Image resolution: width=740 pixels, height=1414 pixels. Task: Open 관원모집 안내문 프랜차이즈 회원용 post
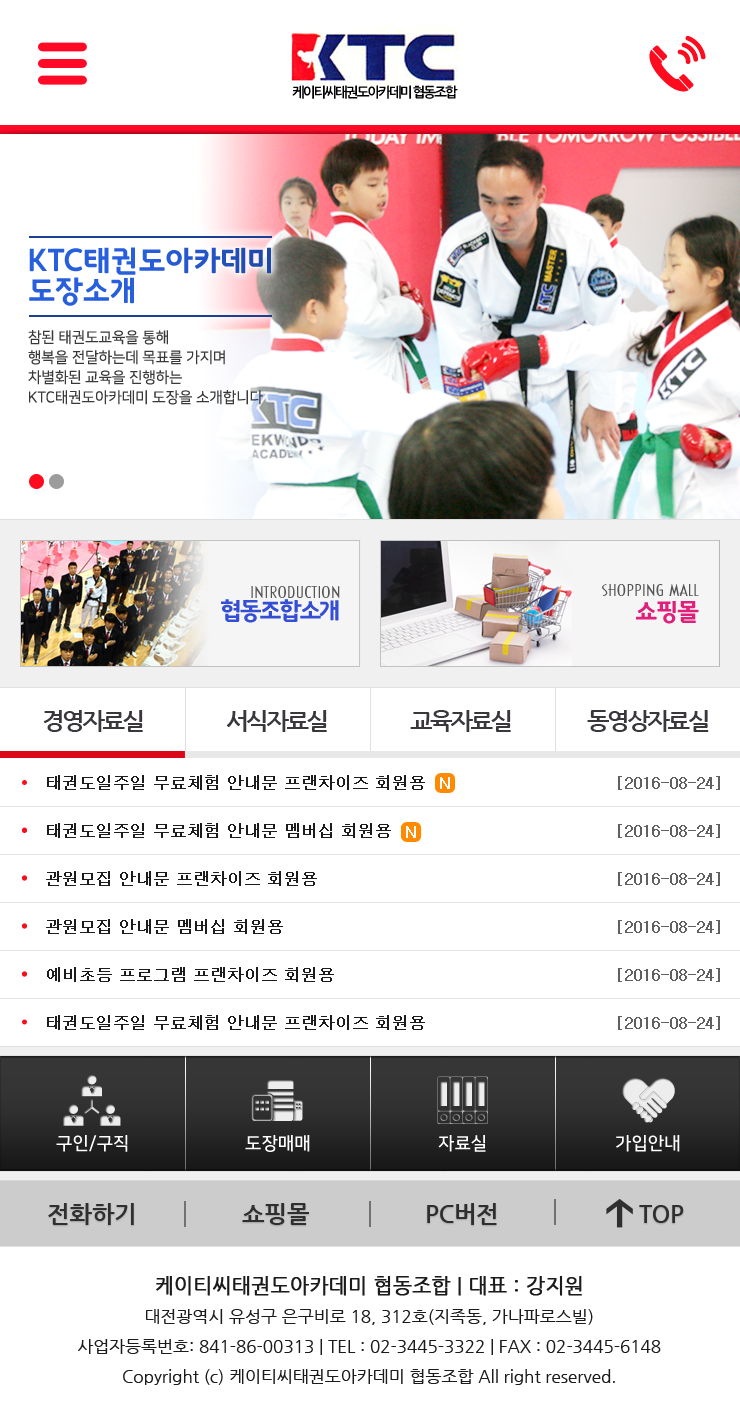tap(181, 879)
